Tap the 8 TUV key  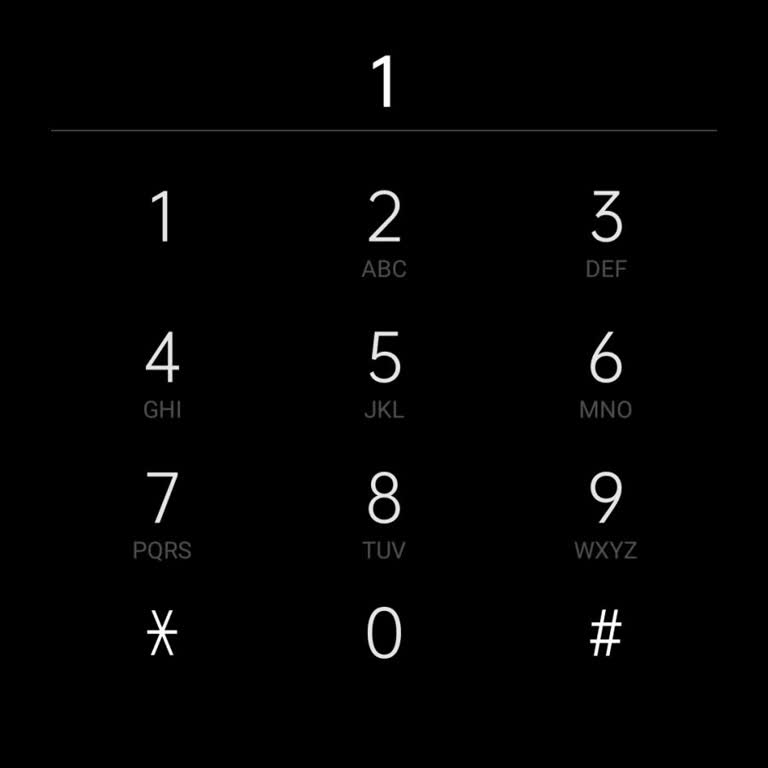(x=384, y=512)
